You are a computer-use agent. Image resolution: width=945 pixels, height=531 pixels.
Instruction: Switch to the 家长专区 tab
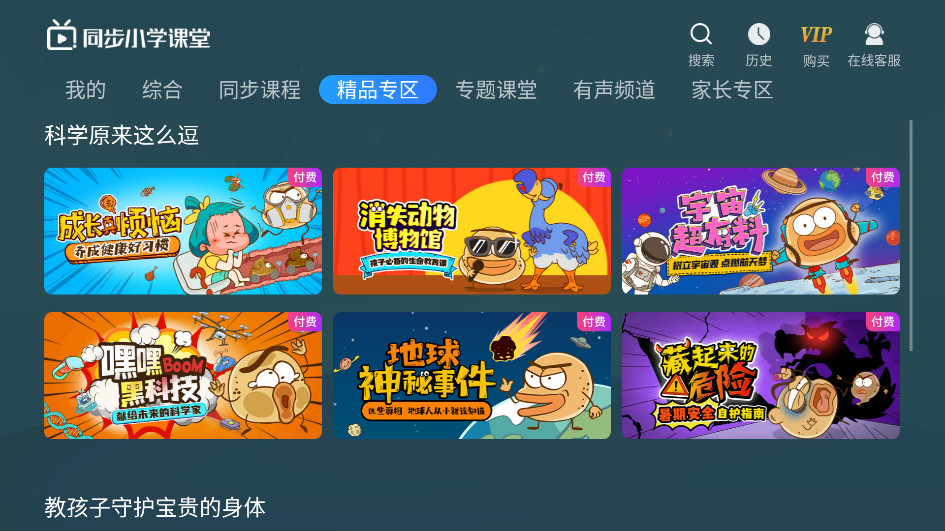732,90
